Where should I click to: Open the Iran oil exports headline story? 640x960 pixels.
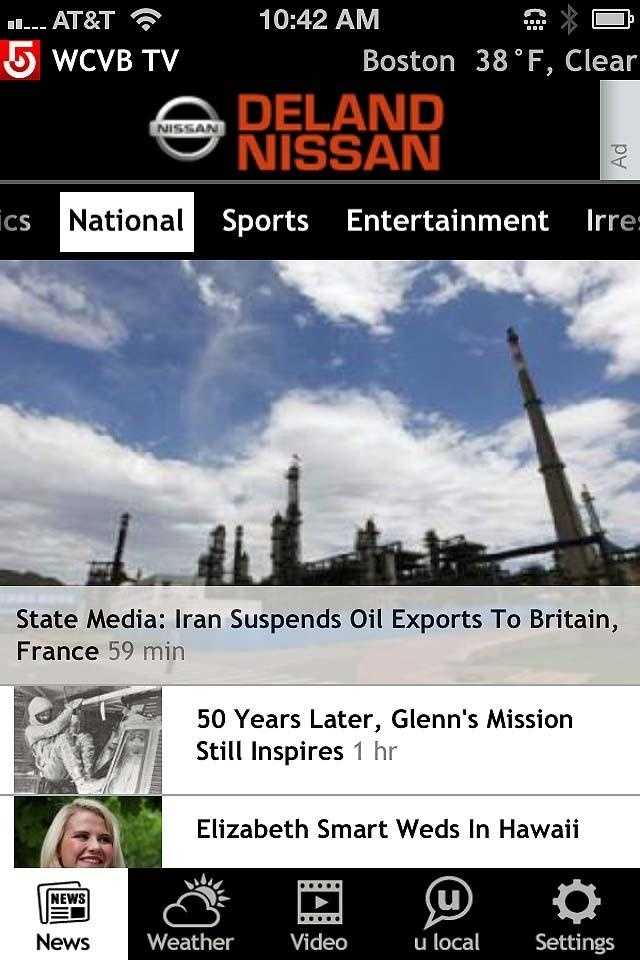click(318, 635)
